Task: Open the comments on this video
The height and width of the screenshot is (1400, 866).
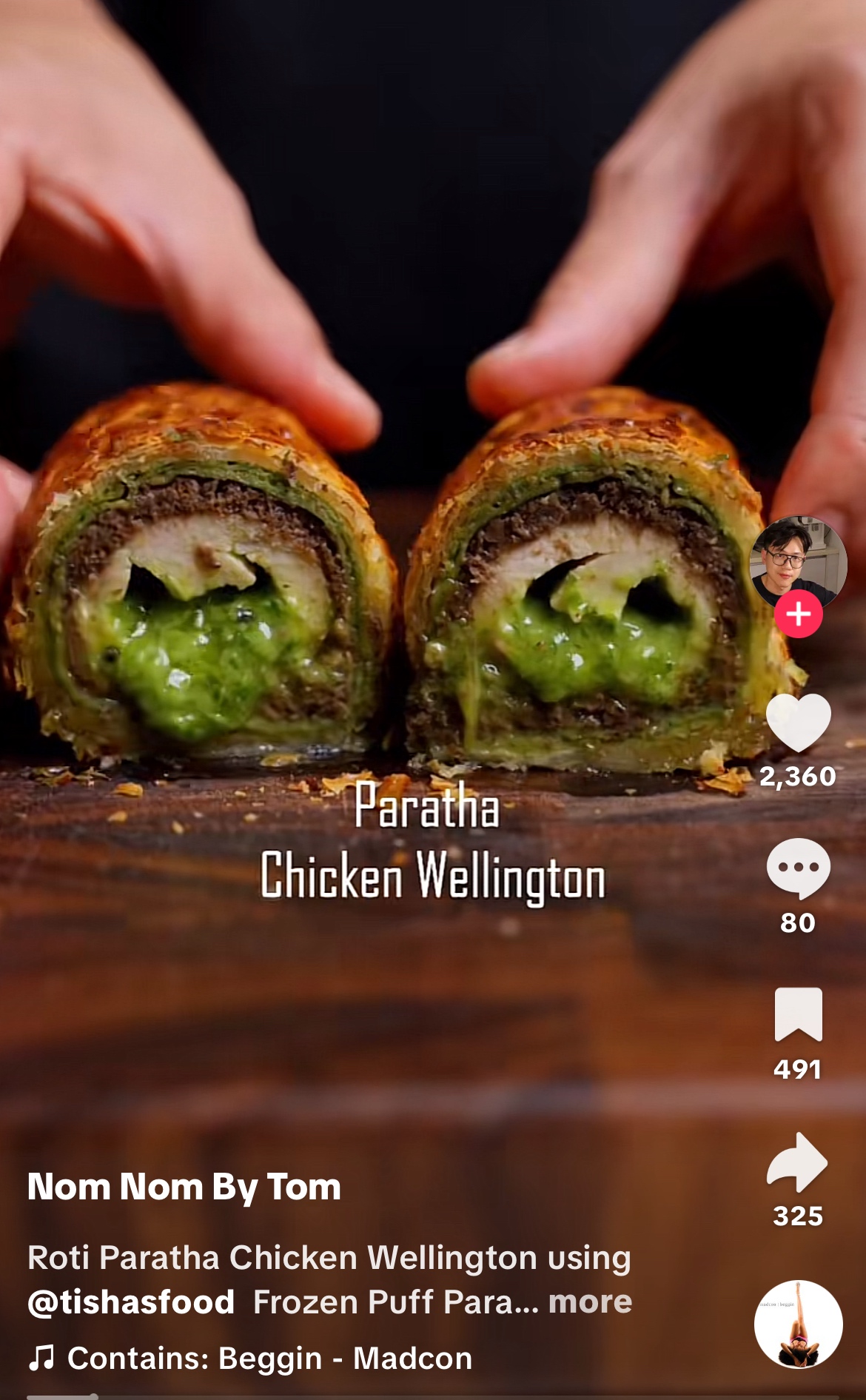Action: [798, 868]
